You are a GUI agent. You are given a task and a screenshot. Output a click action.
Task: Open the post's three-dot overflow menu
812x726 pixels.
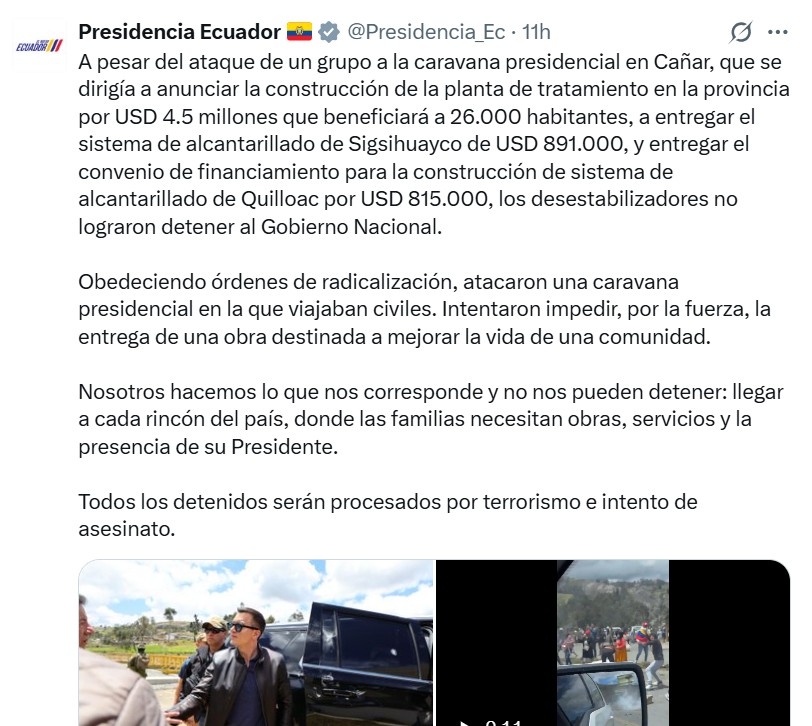tap(779, 33)
